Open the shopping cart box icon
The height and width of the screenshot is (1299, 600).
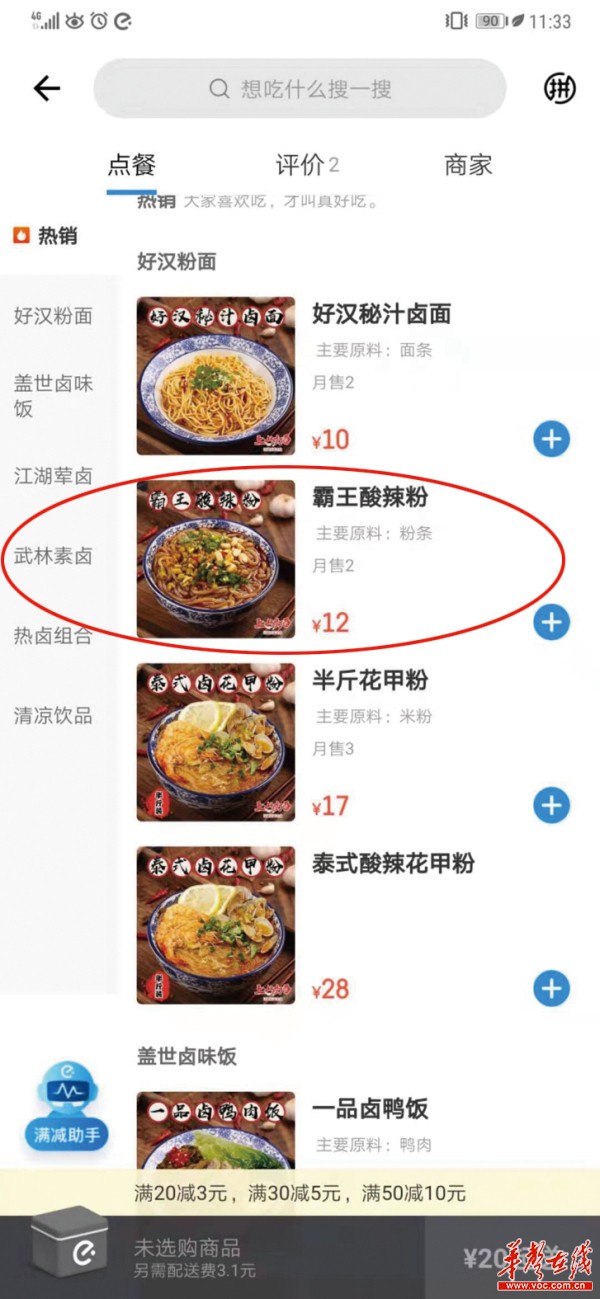pos(68,1243)
